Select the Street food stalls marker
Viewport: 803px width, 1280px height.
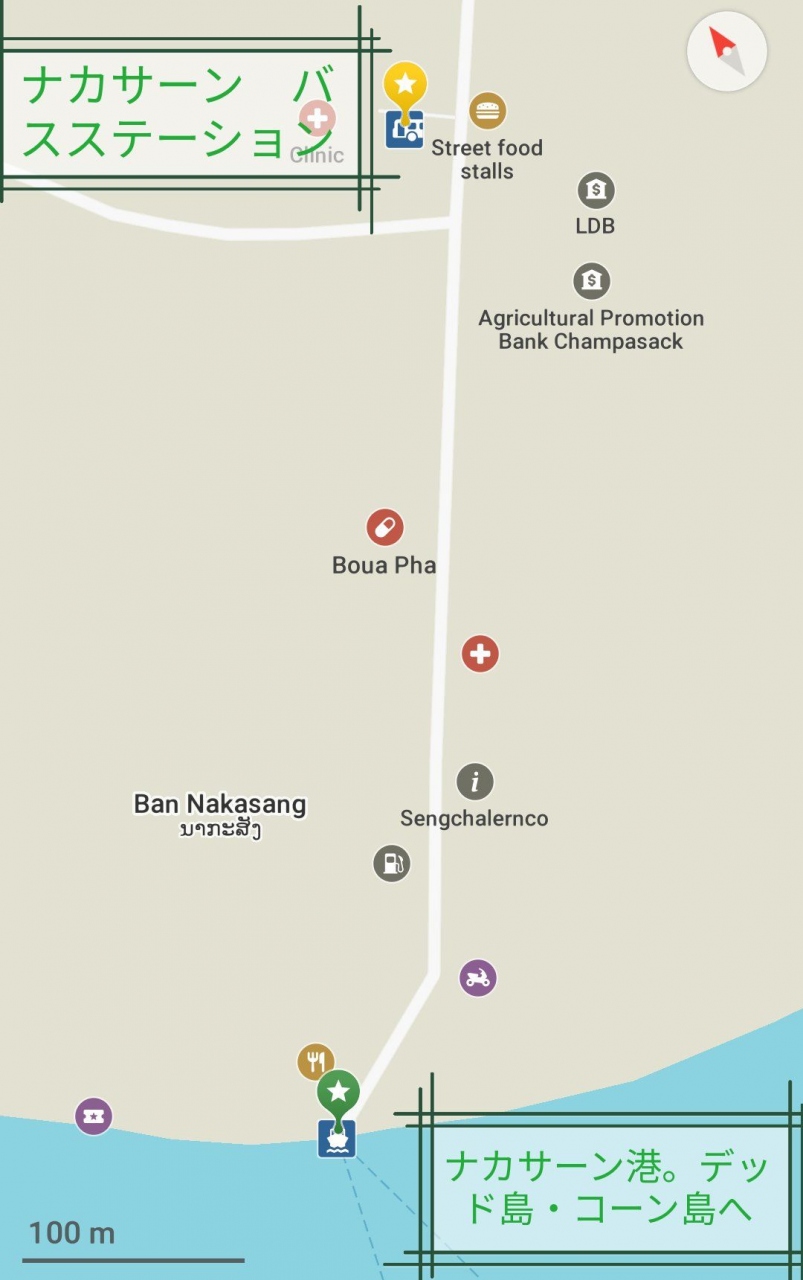point(487,111)
